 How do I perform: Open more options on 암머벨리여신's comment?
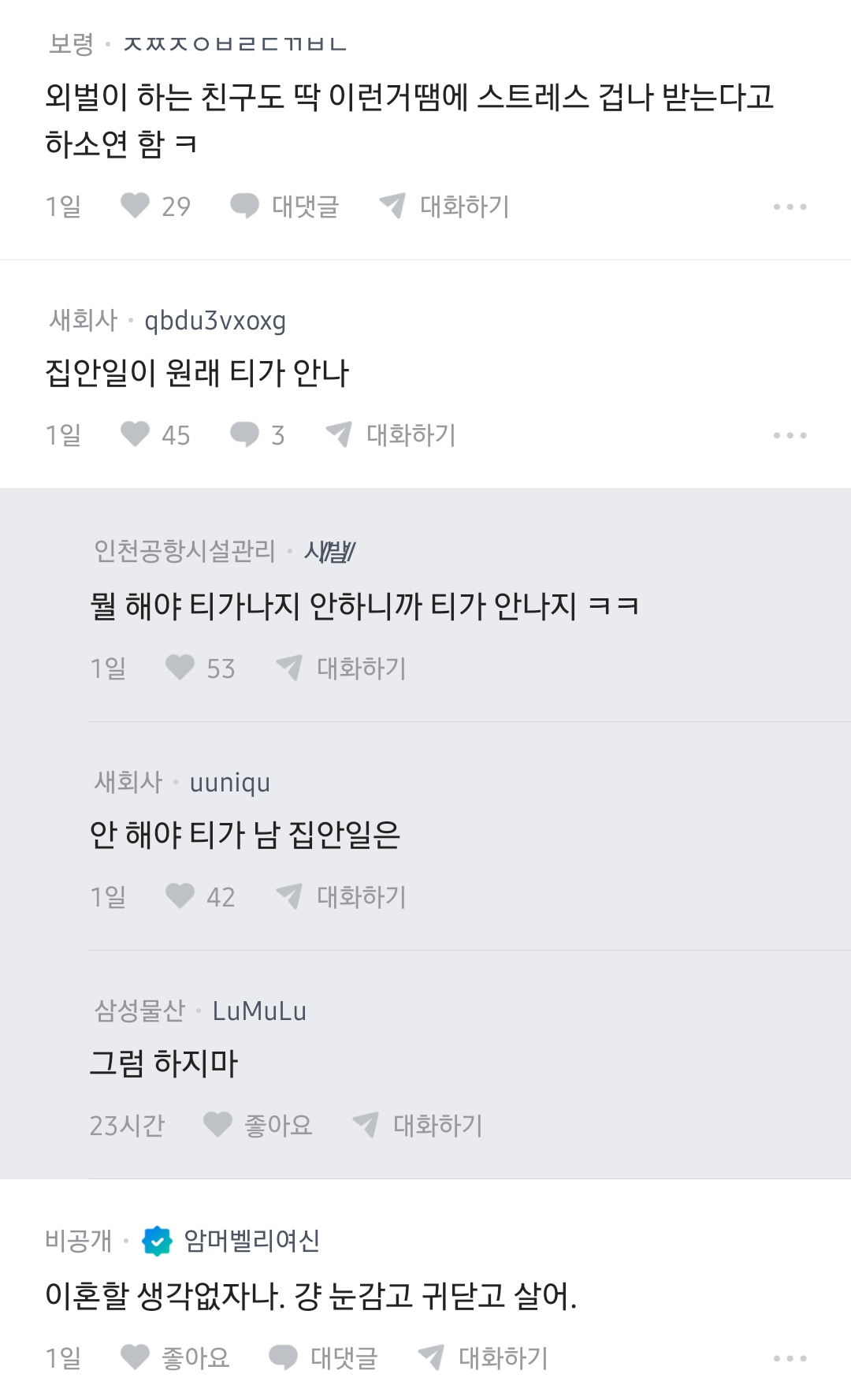[790, 1358]
